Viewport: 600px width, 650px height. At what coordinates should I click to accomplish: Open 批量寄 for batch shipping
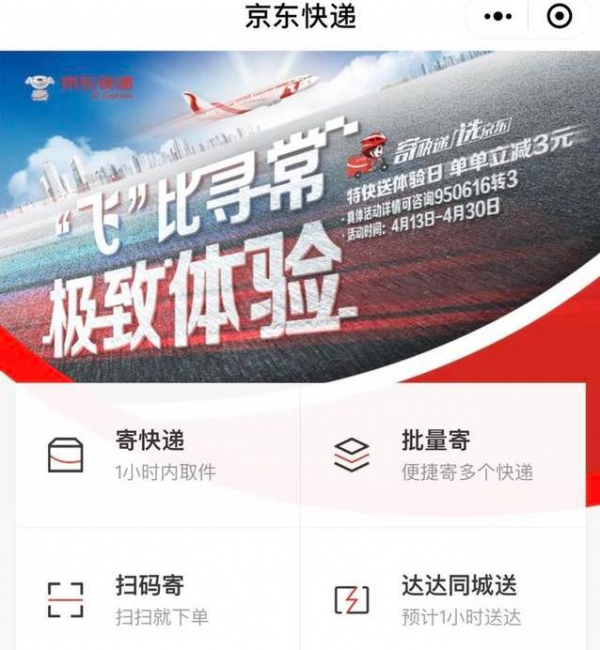443,455
